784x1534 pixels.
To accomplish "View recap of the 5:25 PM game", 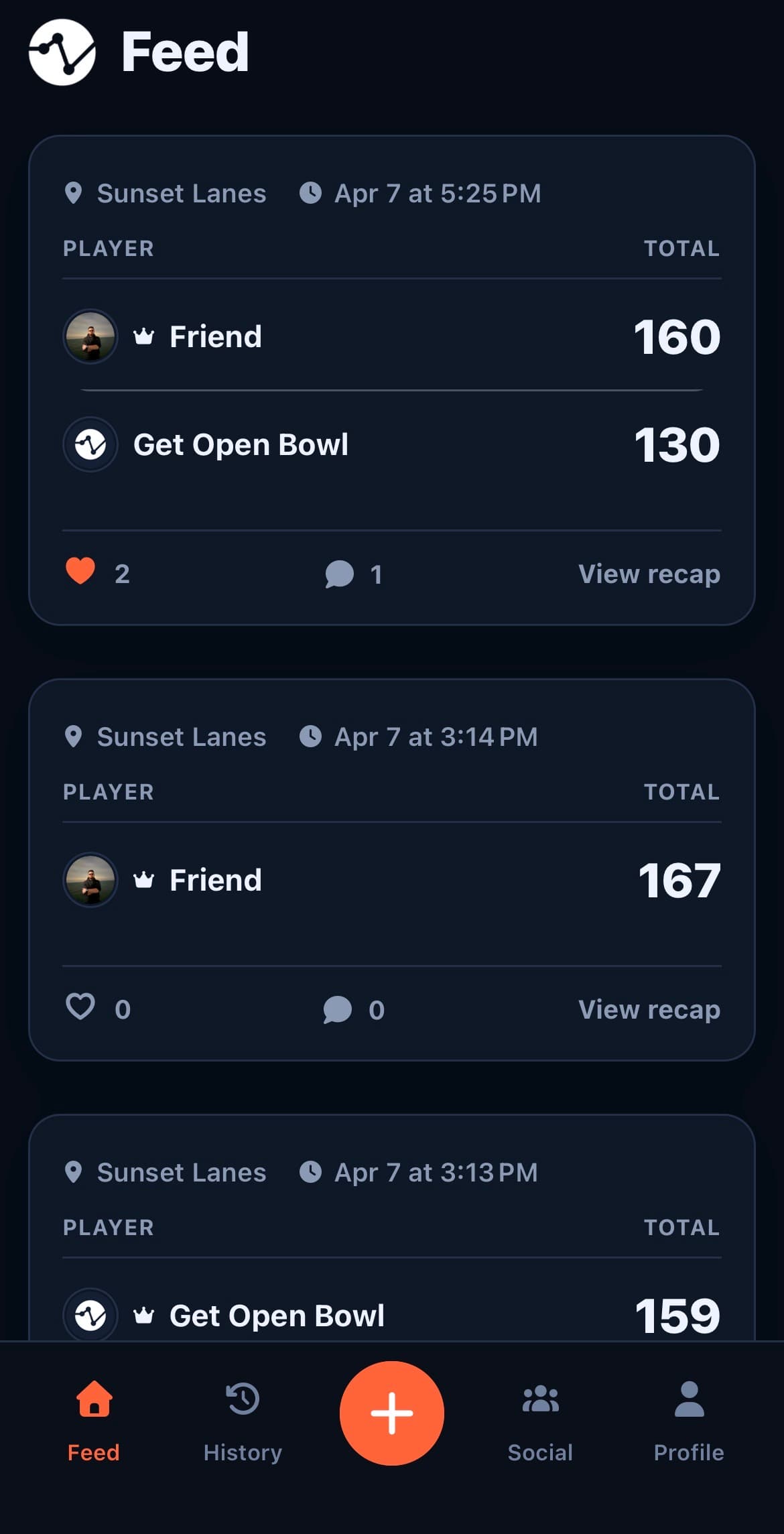I will [649, 574].
